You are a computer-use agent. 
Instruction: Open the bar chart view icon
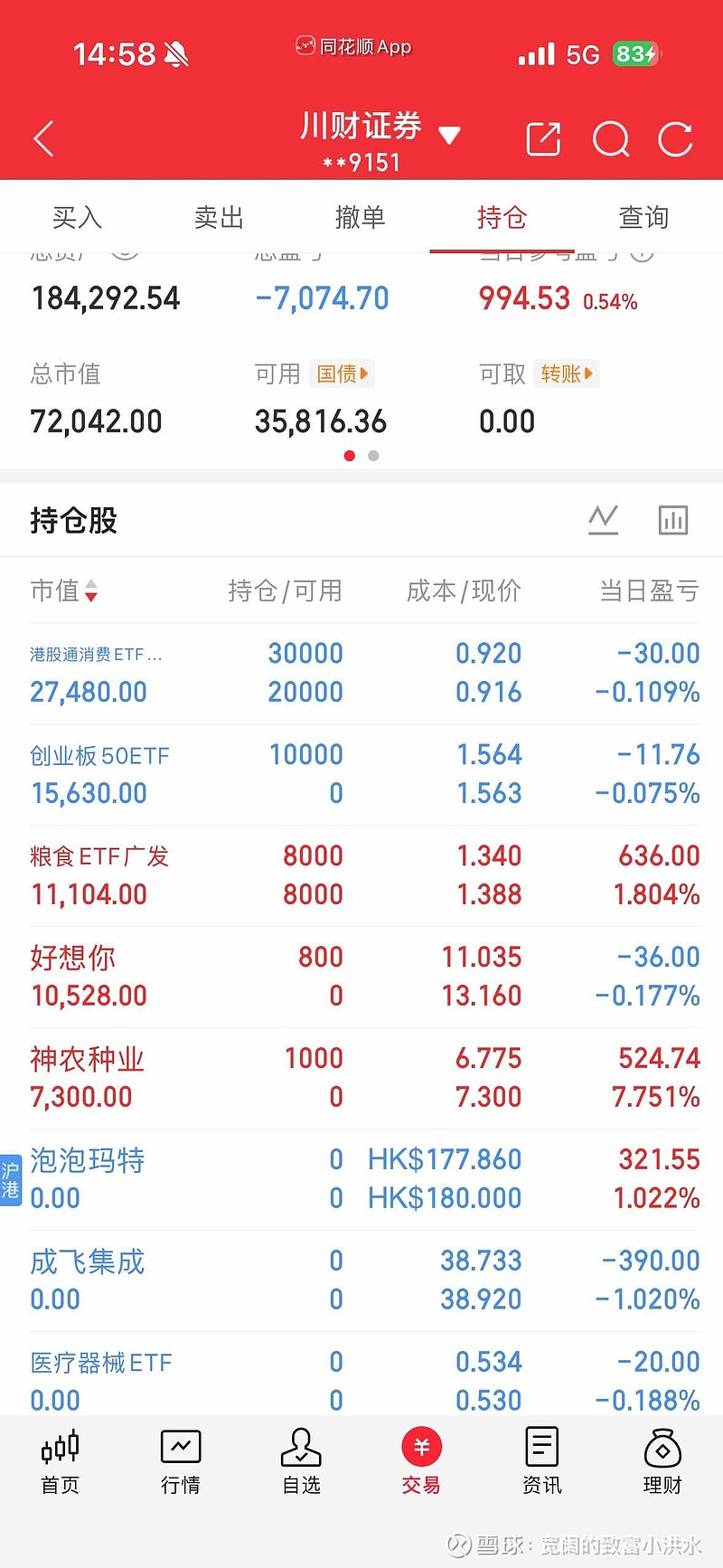coord(672,520)
